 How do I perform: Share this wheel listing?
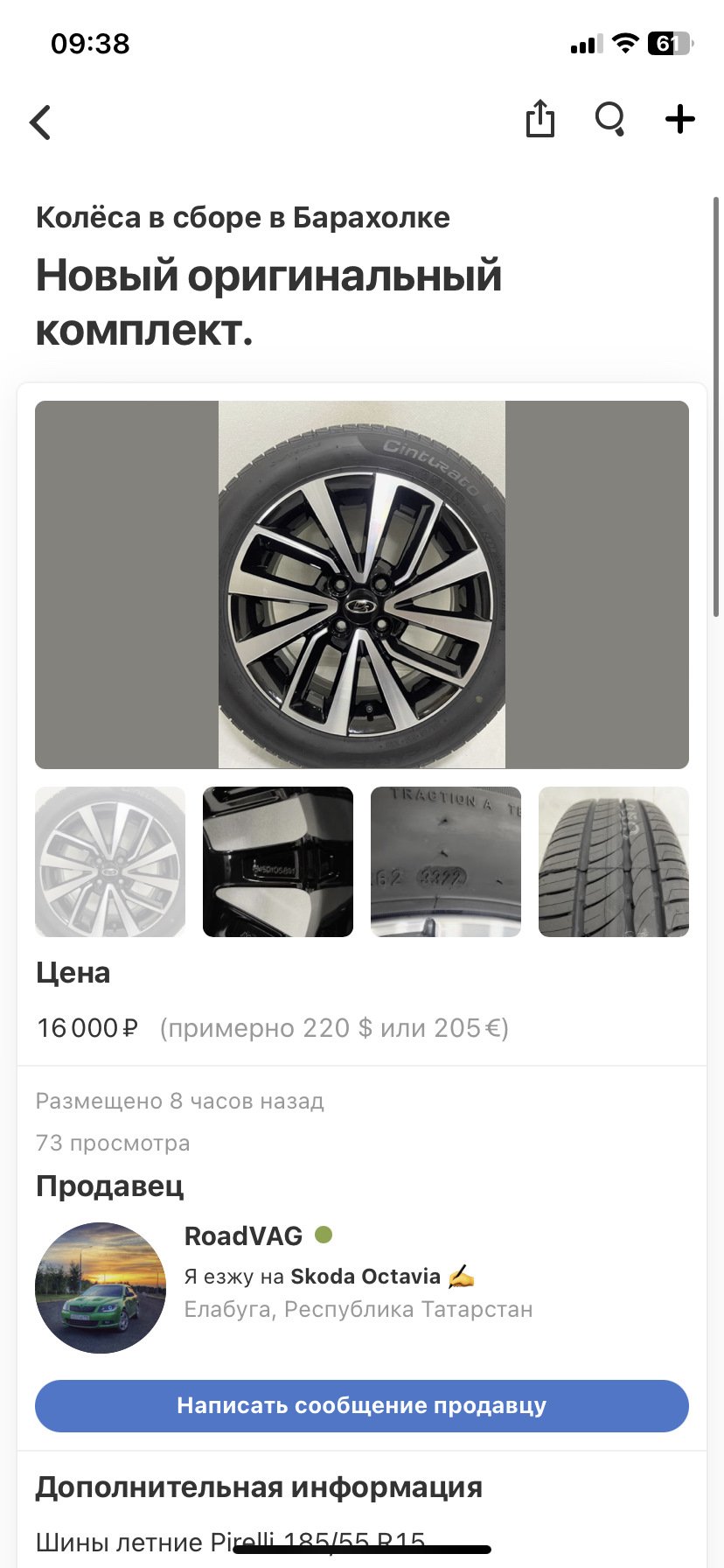click(540, 119)
